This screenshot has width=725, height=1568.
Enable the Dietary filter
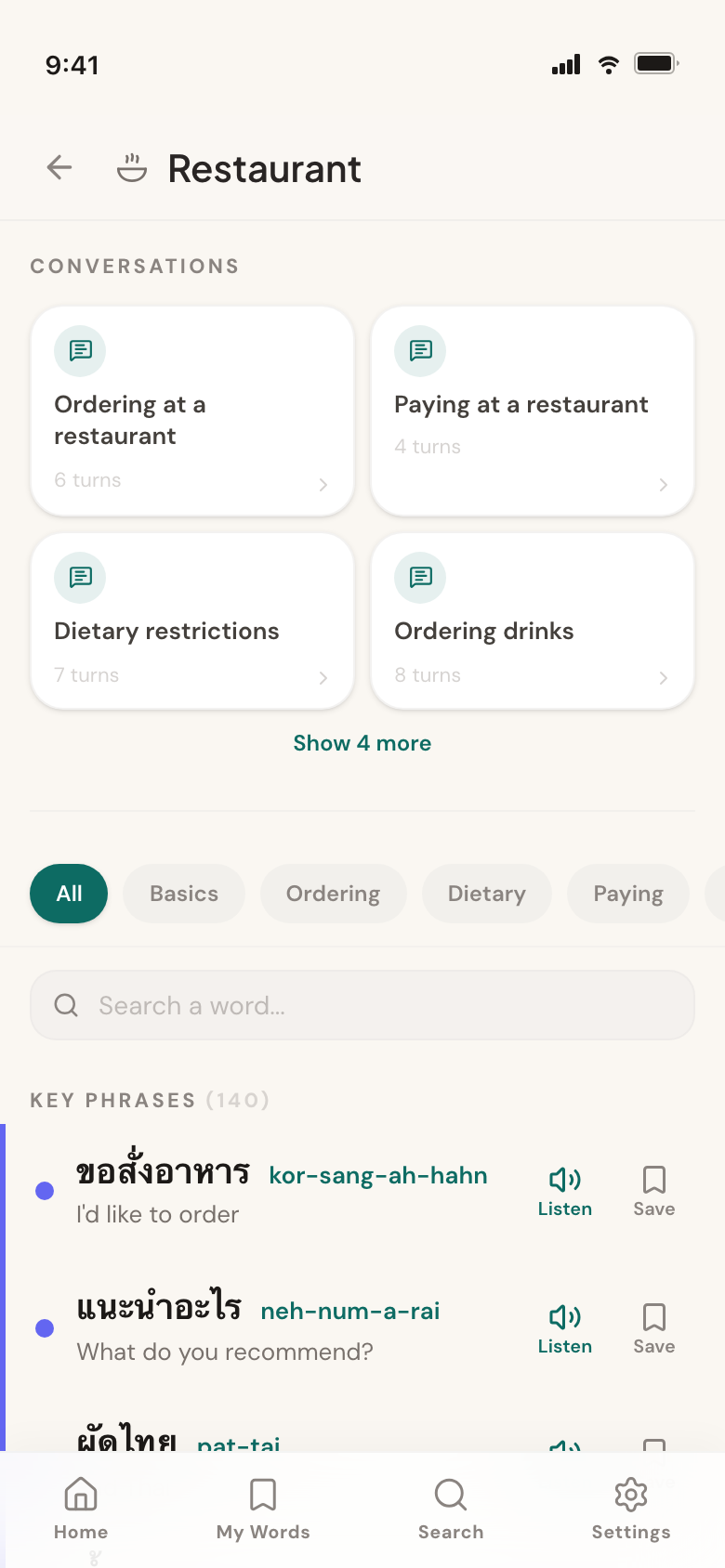[x=486, y=893]
